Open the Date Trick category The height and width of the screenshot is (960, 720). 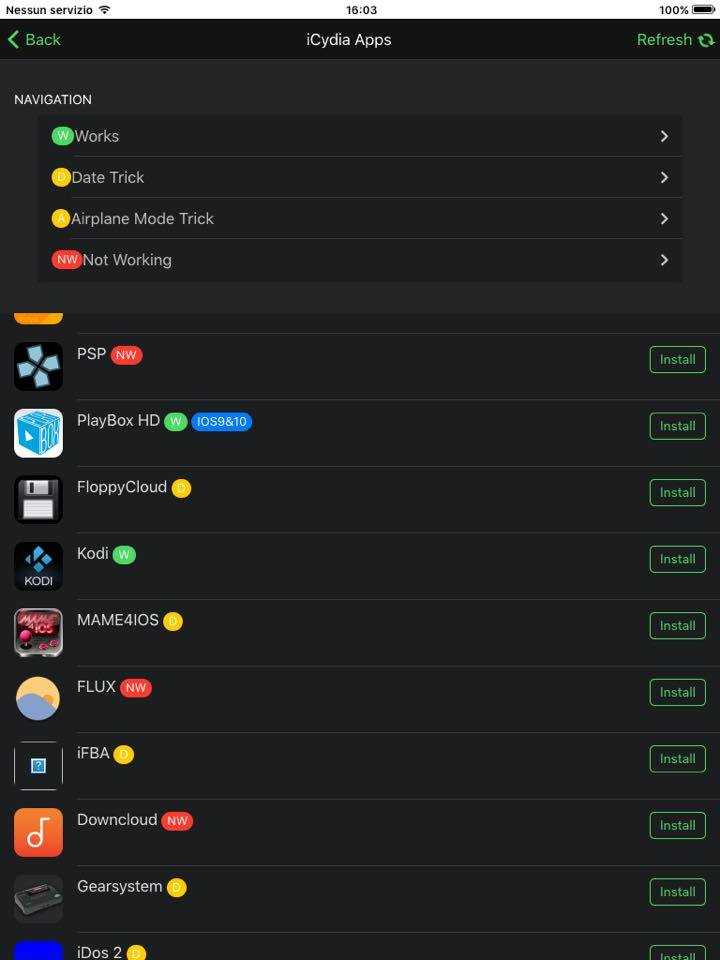coord(360,177)
